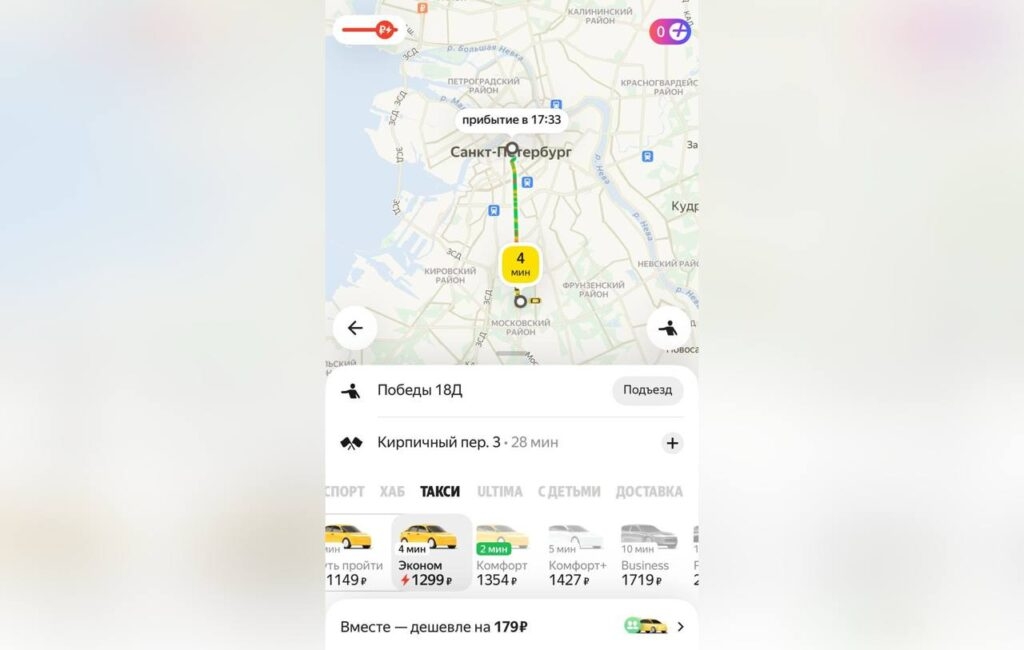Switch to the ULTIMA tab
The height and width of the screenshot is (650, 1024).
click(499, 491)
